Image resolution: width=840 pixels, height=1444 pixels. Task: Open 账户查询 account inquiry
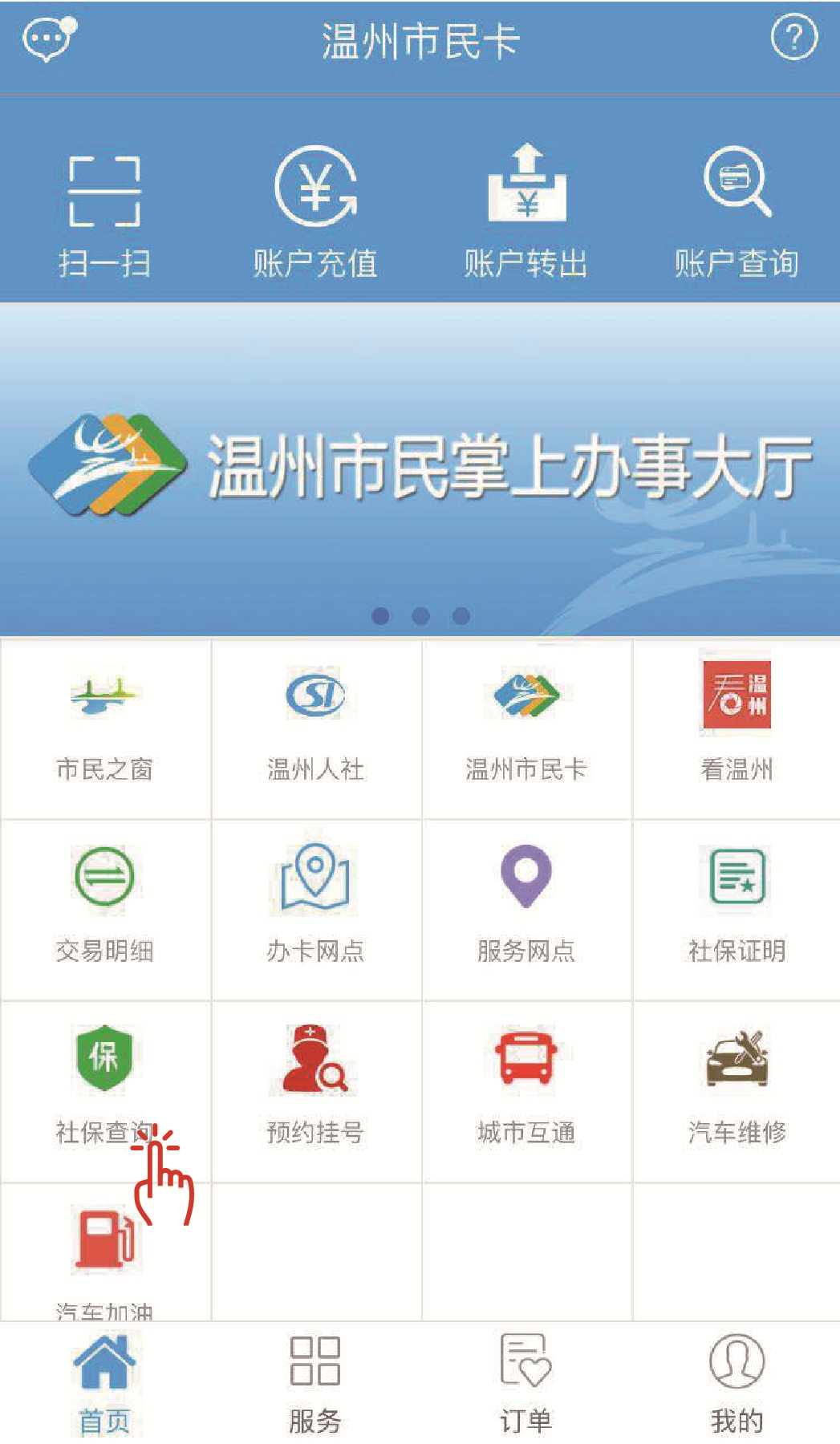coord(737,213)
